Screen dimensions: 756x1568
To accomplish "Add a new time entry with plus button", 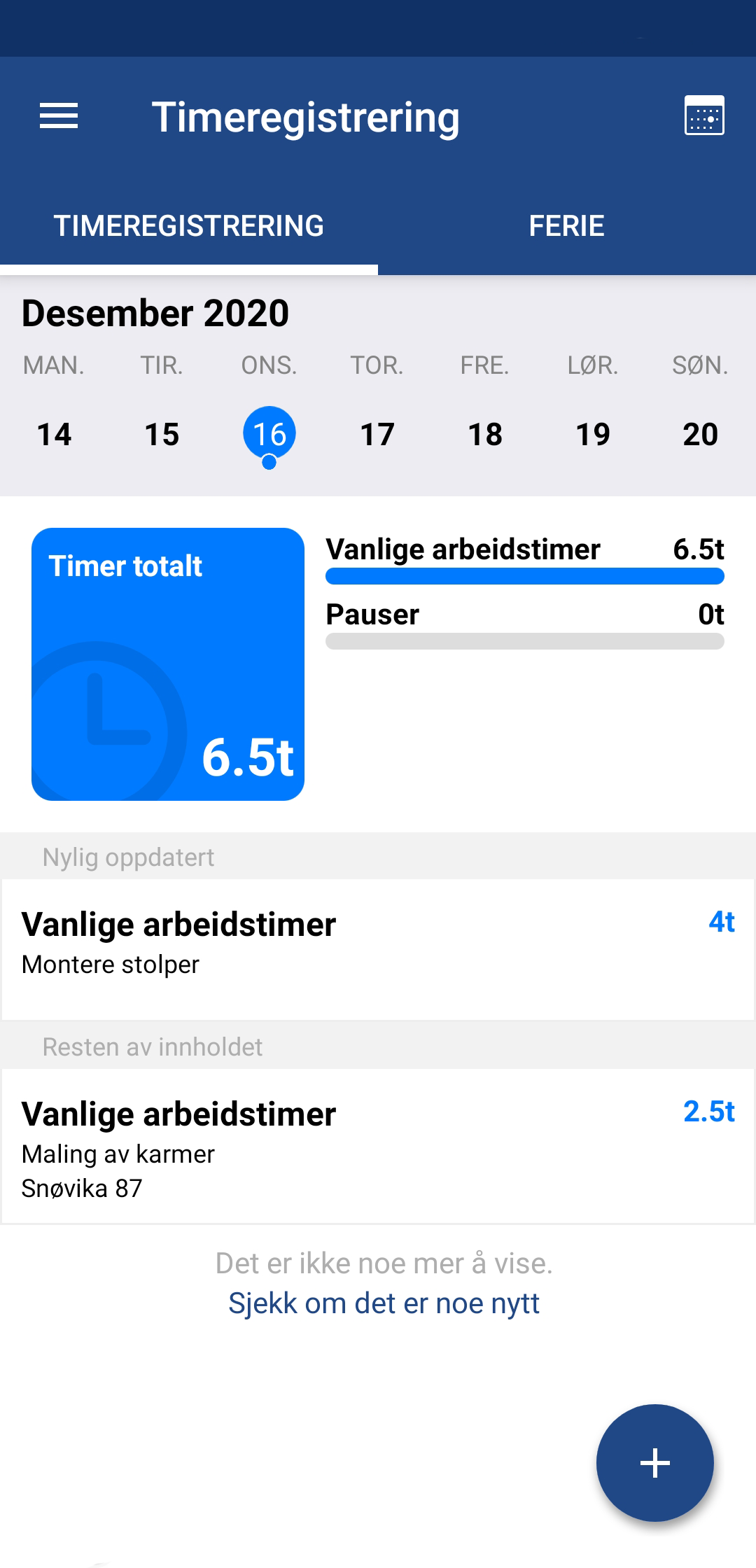I will 655,1463.
